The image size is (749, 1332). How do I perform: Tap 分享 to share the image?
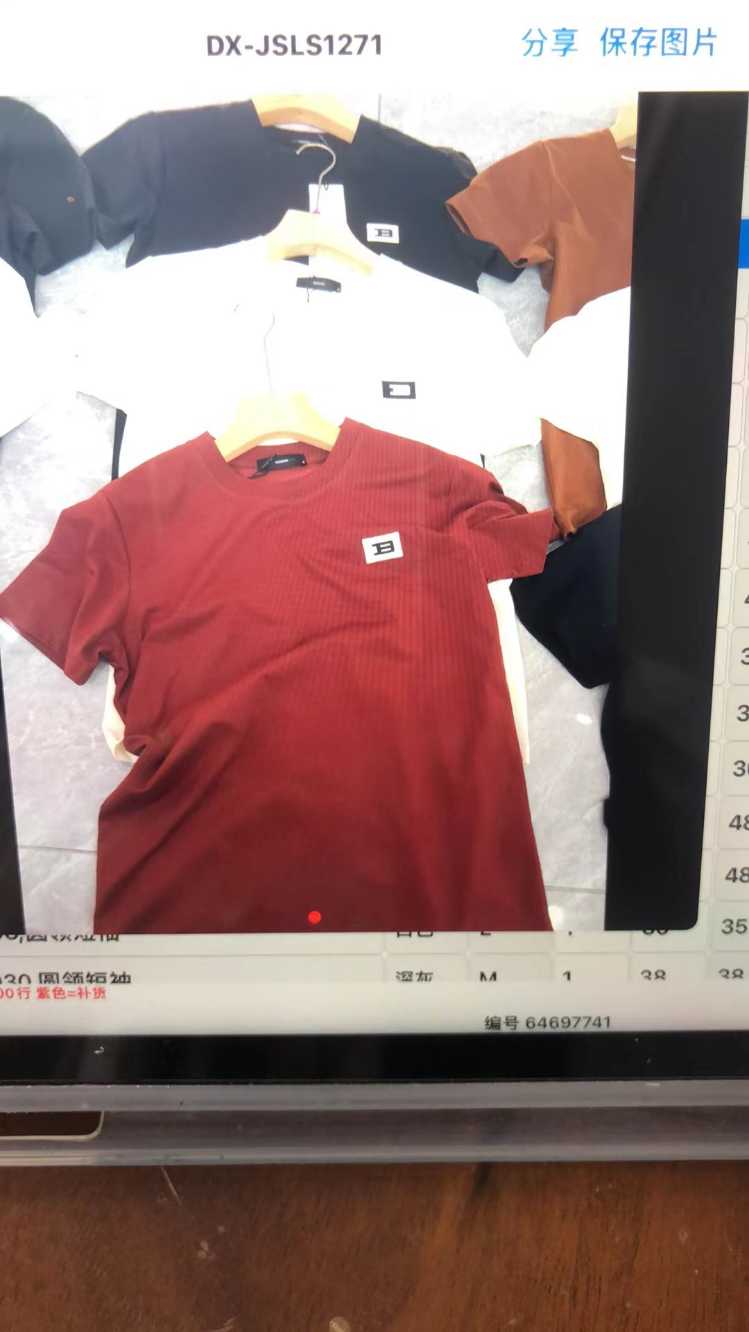549,43
